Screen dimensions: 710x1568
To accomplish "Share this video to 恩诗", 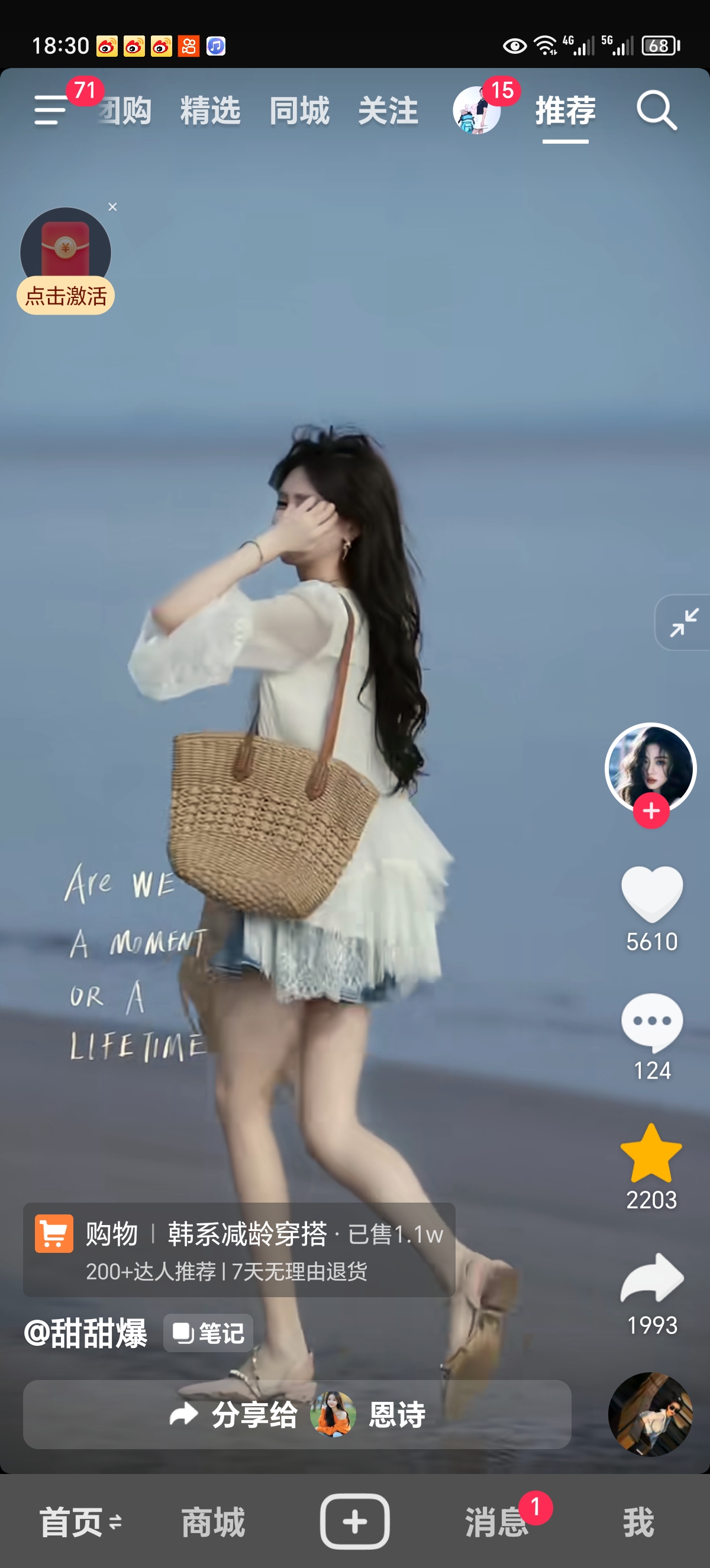I will click(x=297, y=1415).
